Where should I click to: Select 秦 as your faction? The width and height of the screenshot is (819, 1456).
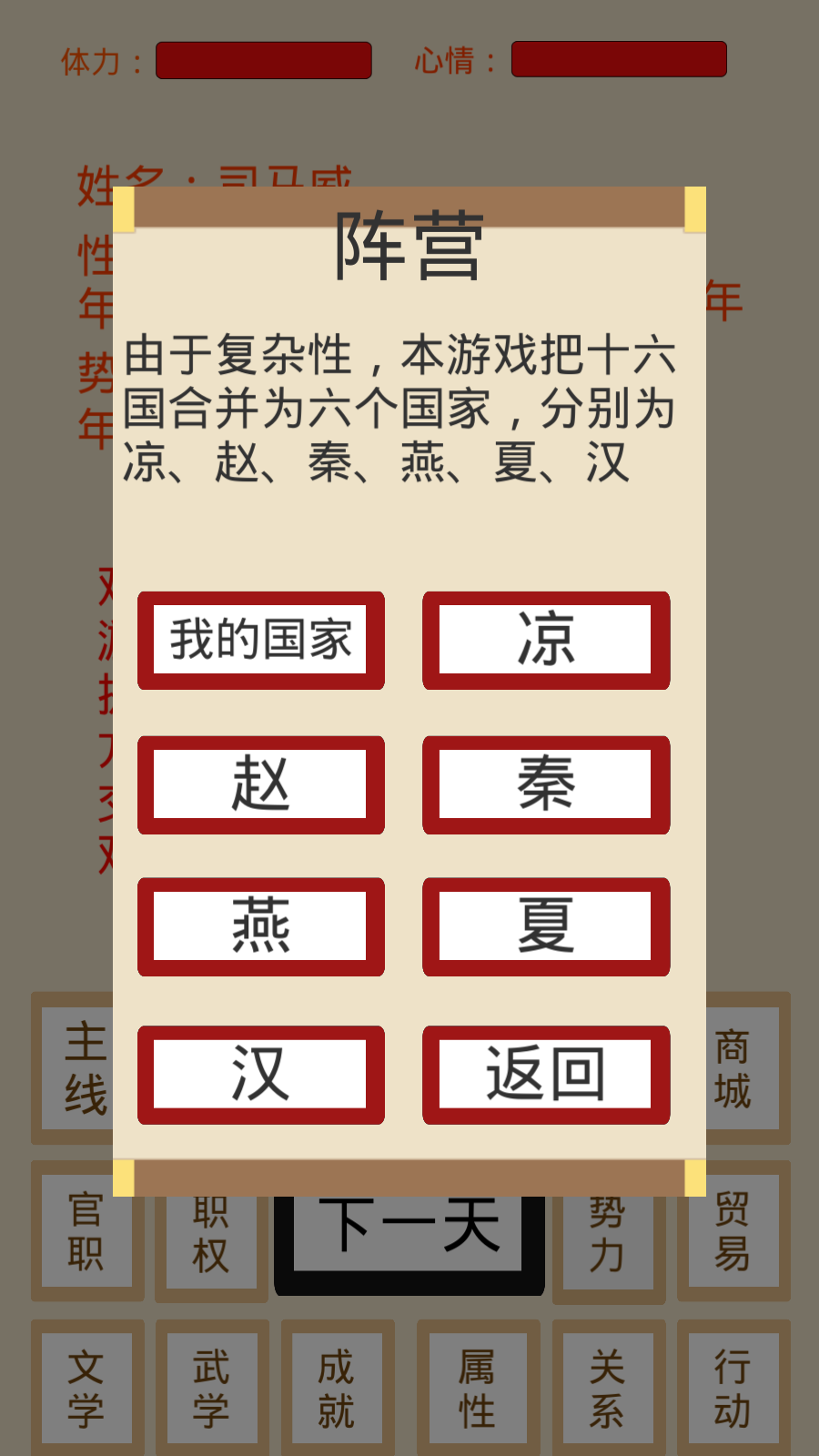[x=545, y=784]
